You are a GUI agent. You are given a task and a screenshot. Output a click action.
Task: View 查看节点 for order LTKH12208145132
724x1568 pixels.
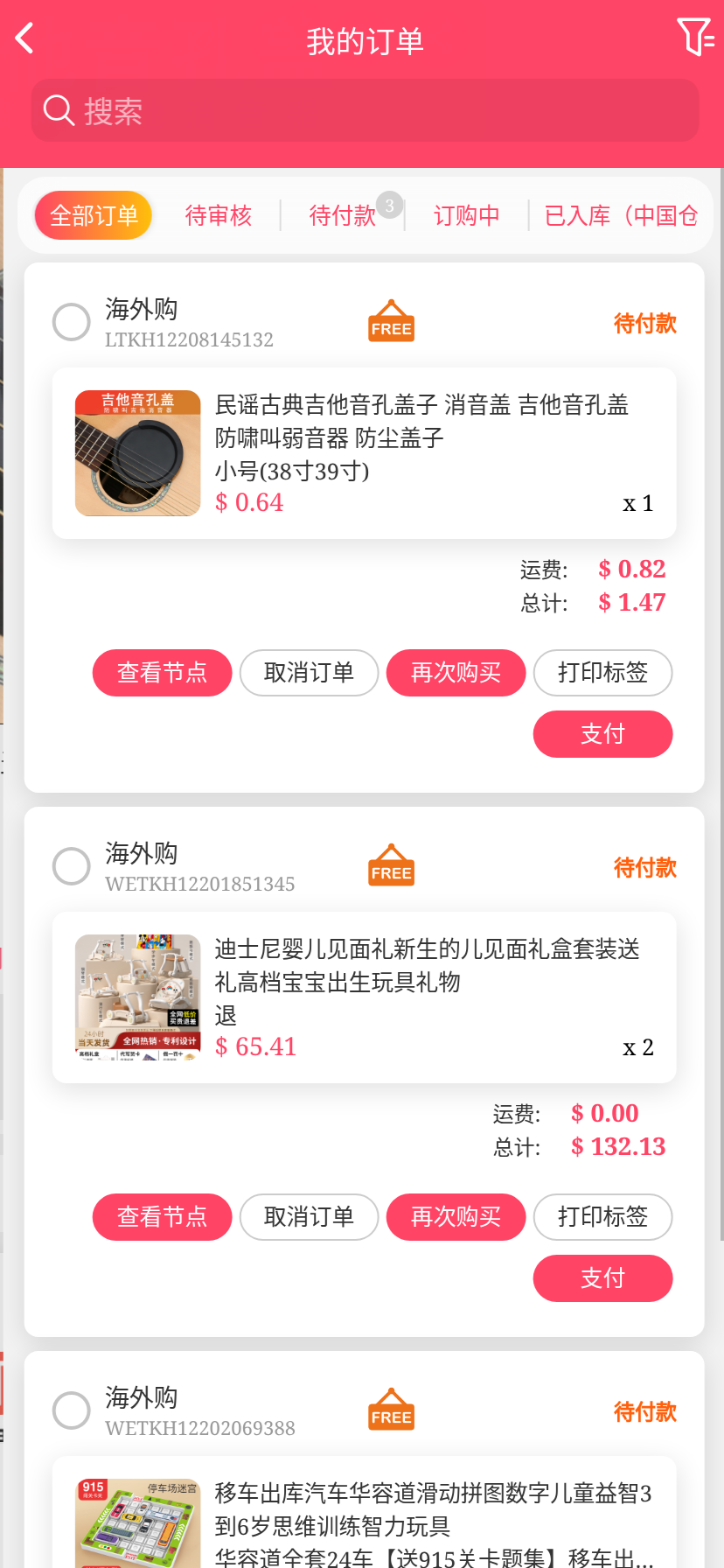point(162,673)
